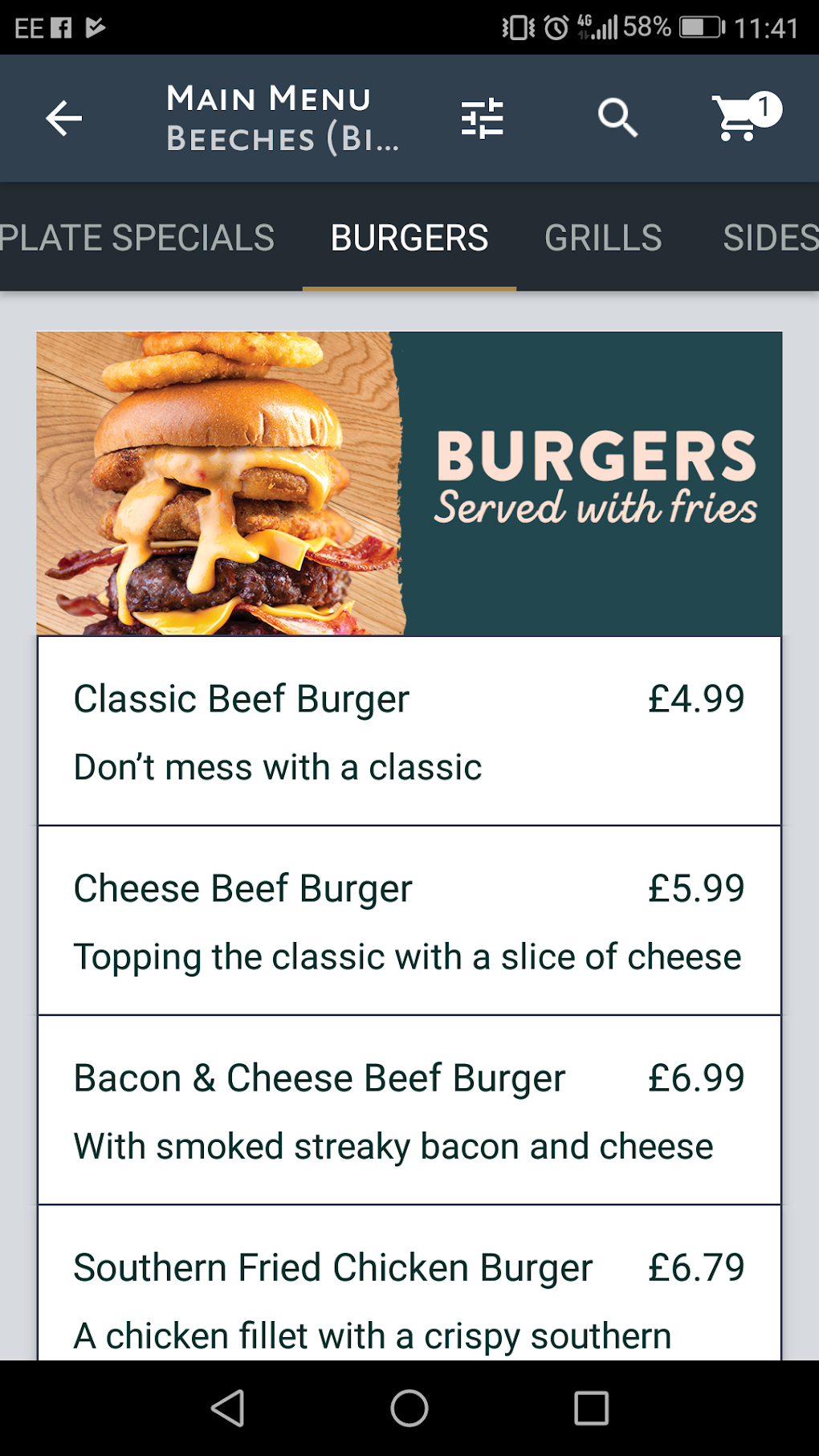Go back using the header arrow
Screen dimensions: 819x1456
(x=64, y=119)
